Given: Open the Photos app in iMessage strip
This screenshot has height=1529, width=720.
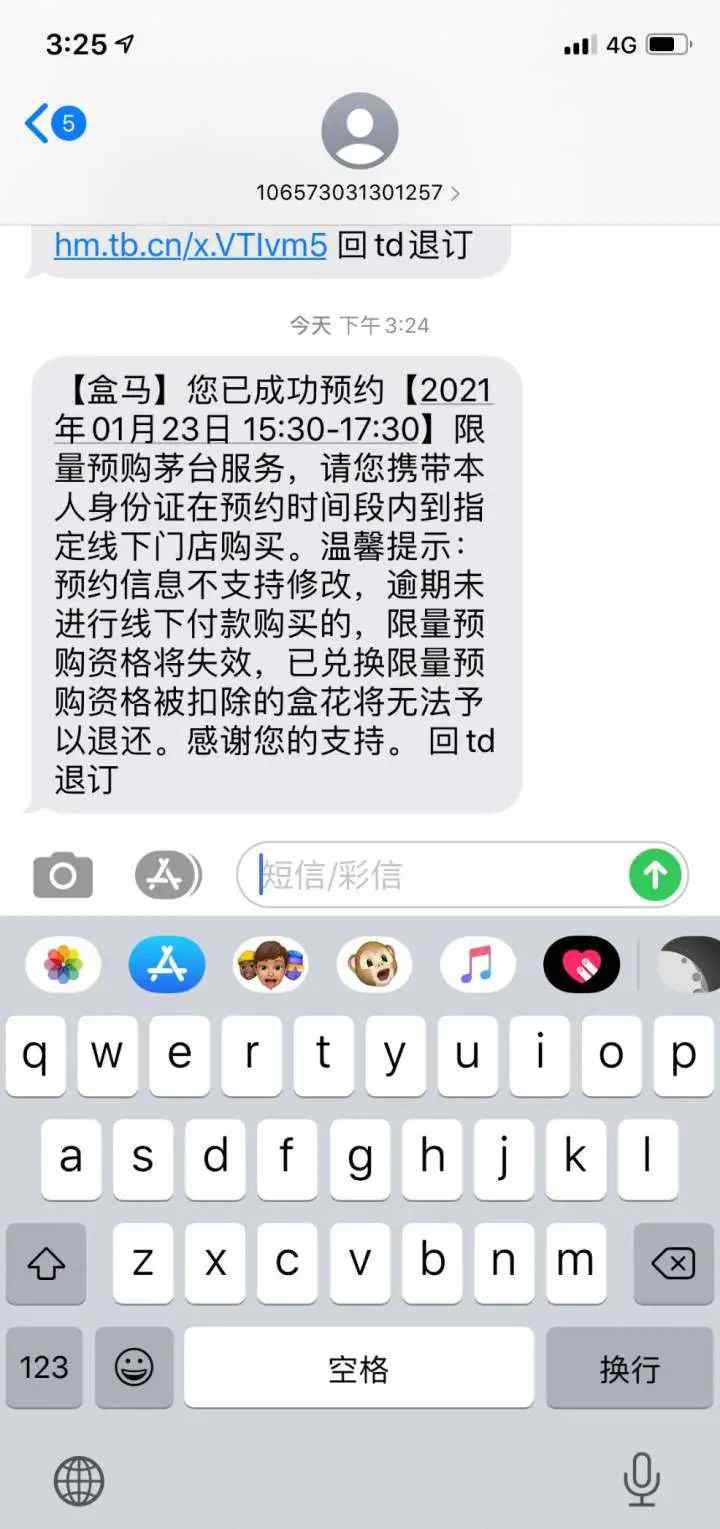Looking at the screenshot, I should click(x=63, y=965).
